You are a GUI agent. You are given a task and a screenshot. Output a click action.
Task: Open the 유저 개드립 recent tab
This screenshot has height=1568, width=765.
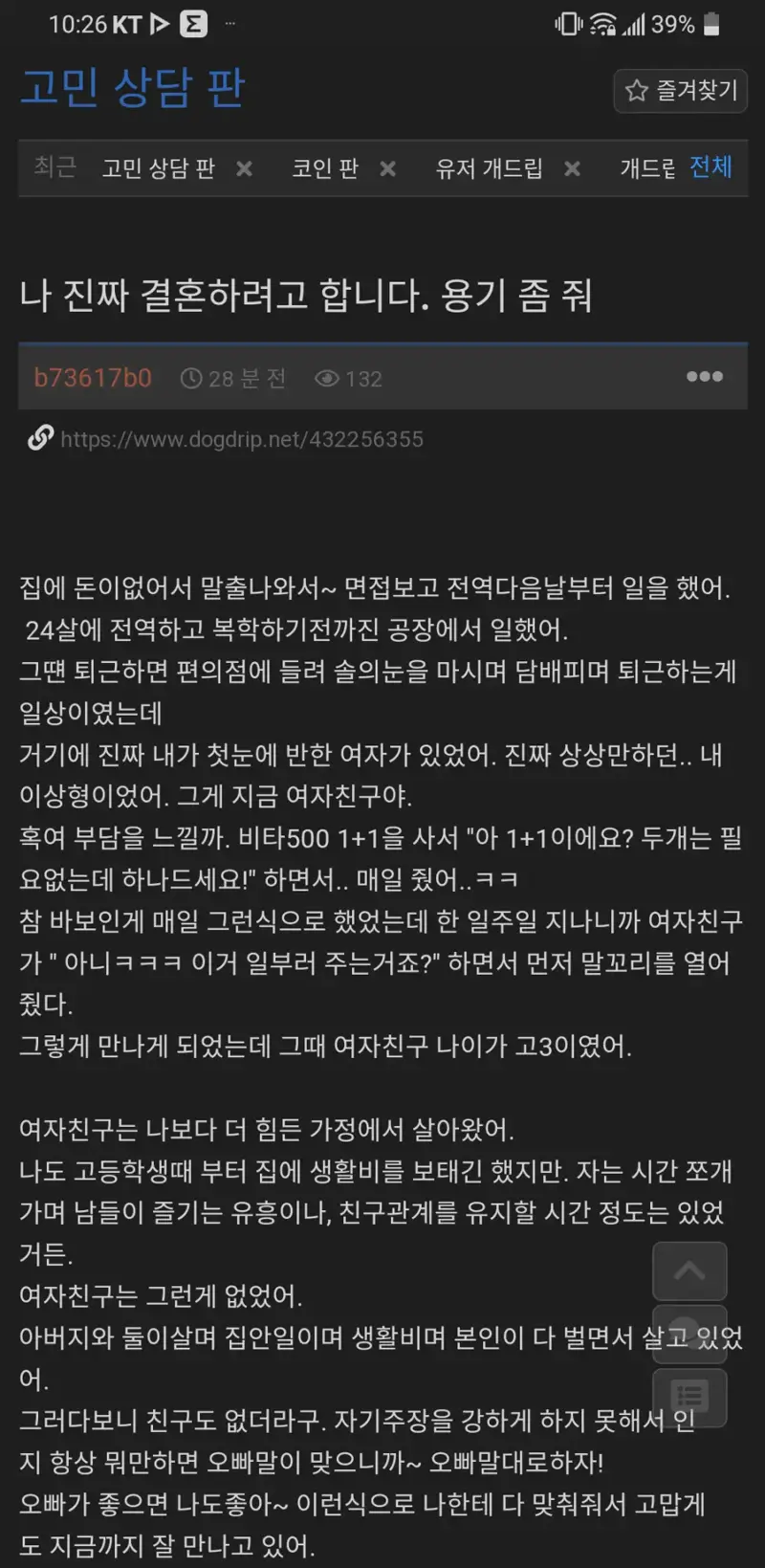[x=489, y=168]
